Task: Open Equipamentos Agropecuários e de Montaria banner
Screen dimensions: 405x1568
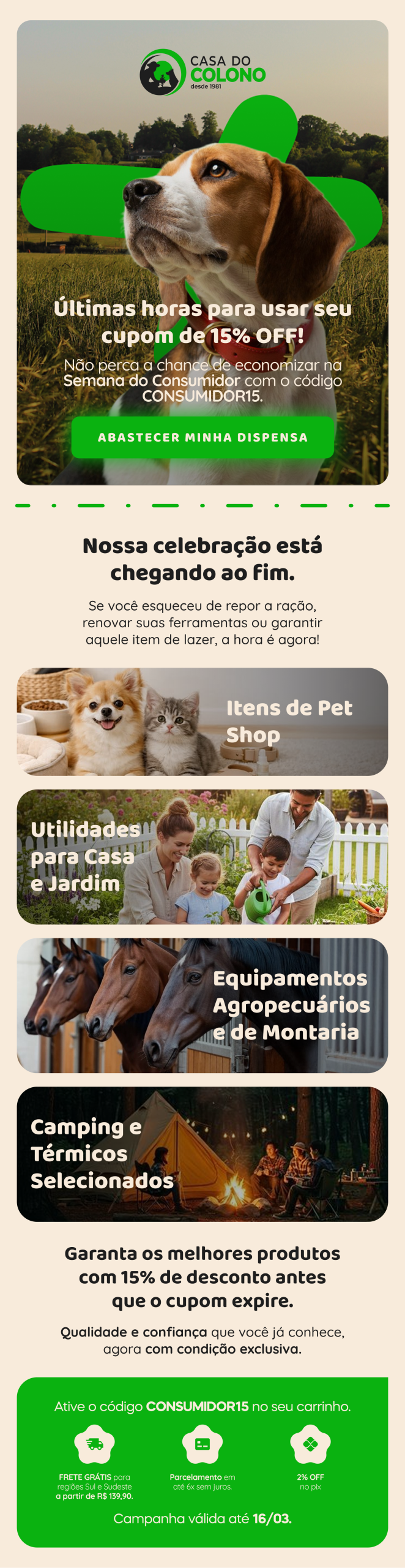Action: (x=202, y=1005)
